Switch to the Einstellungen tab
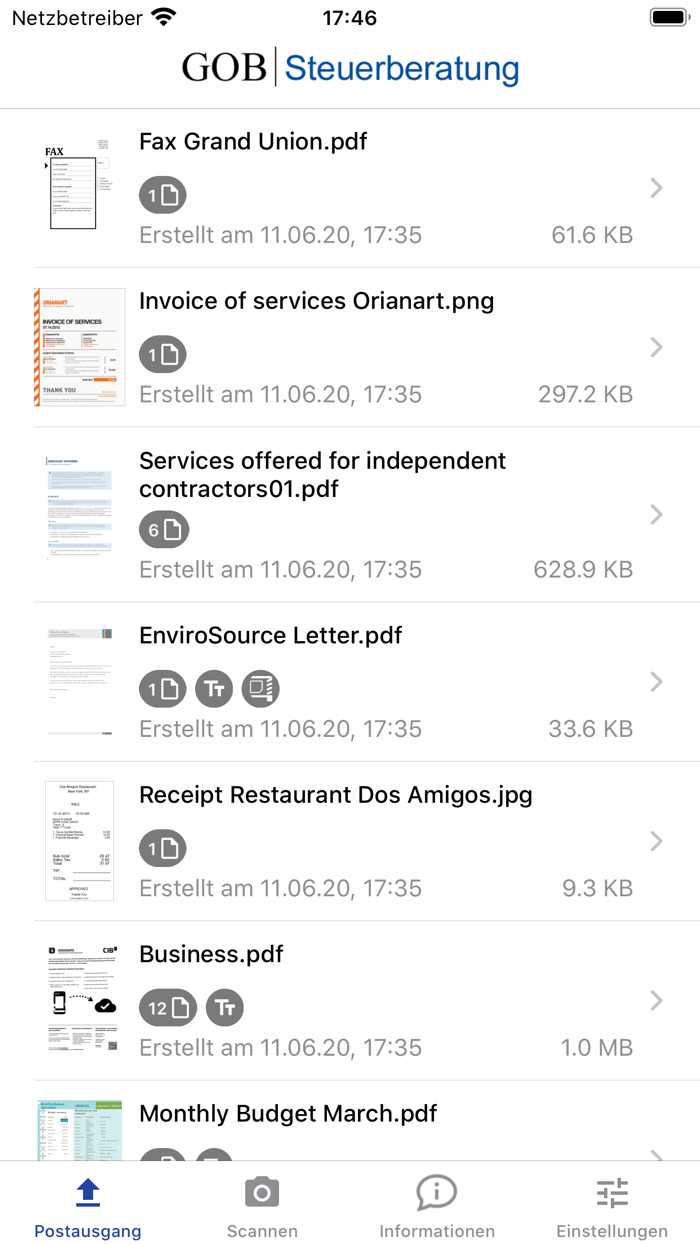The height and width of the screenshot is (1244, 700). [x=612, y=1205]
